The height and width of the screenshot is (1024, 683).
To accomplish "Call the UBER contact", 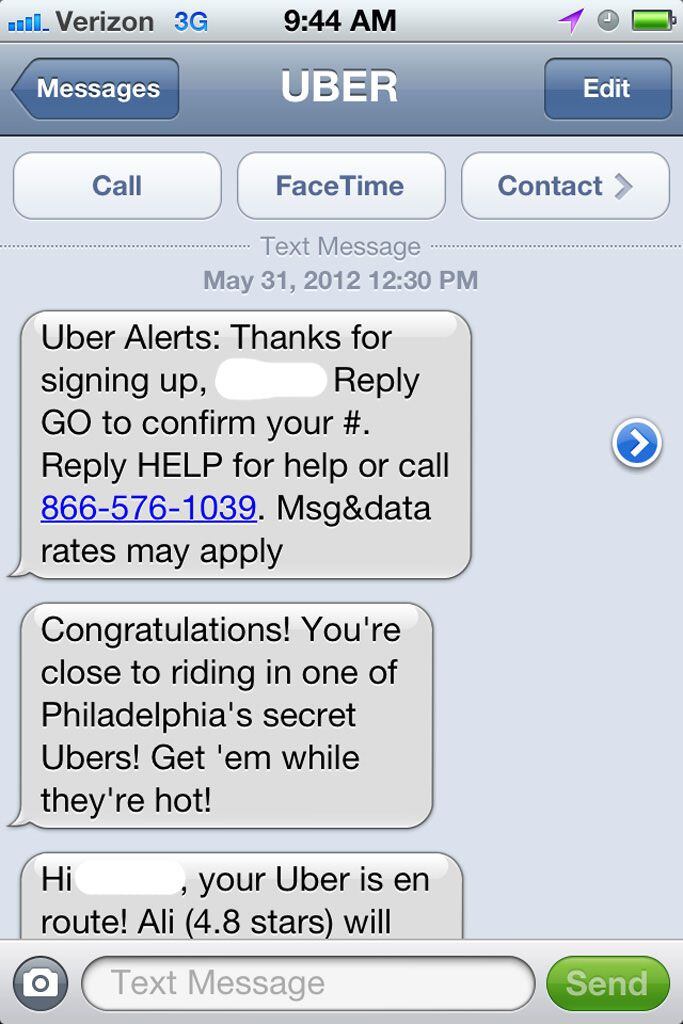I will [117, 186].
